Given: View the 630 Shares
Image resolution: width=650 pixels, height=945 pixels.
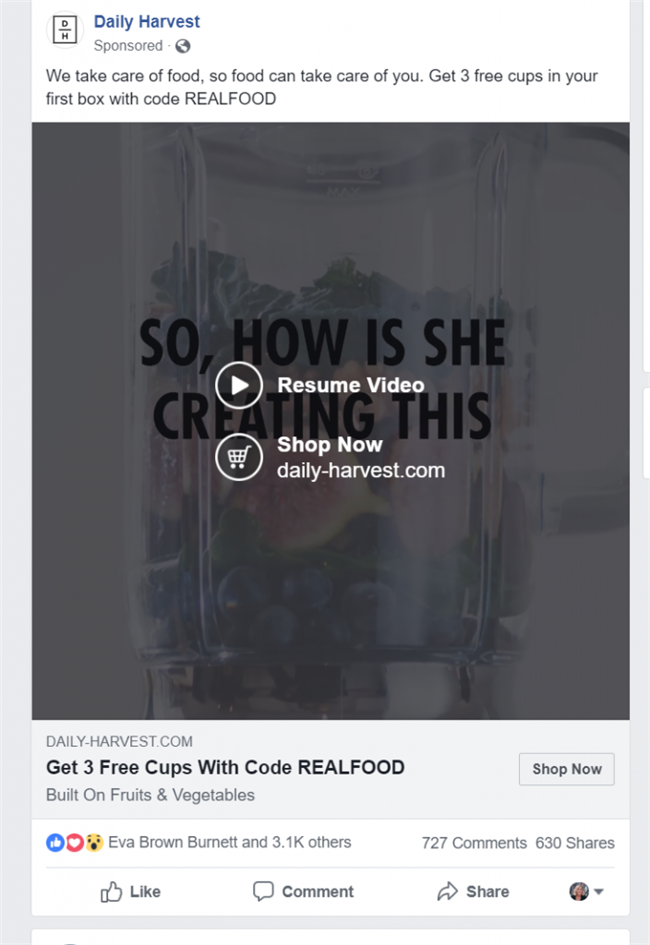Looking at the screenshot, I should 575,843.
